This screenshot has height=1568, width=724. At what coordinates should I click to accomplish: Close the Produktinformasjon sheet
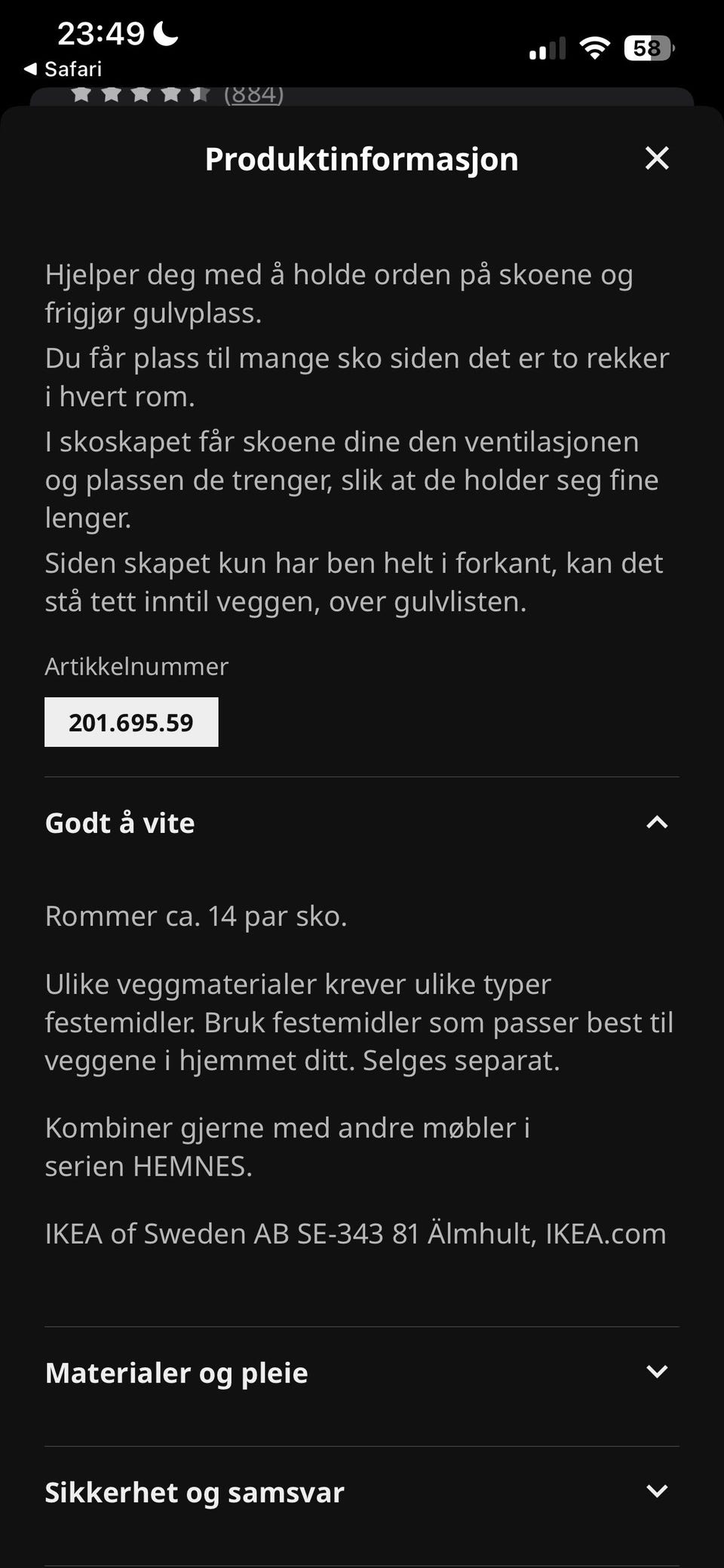pos(657,158)
